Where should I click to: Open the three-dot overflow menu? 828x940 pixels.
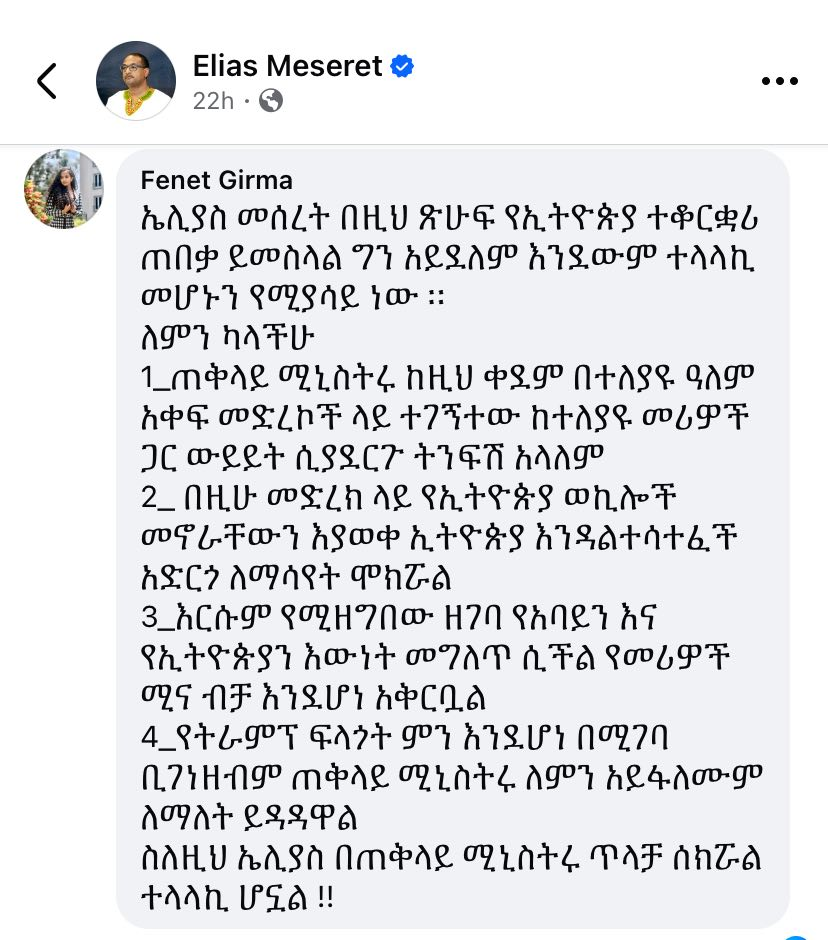point(779,82)
